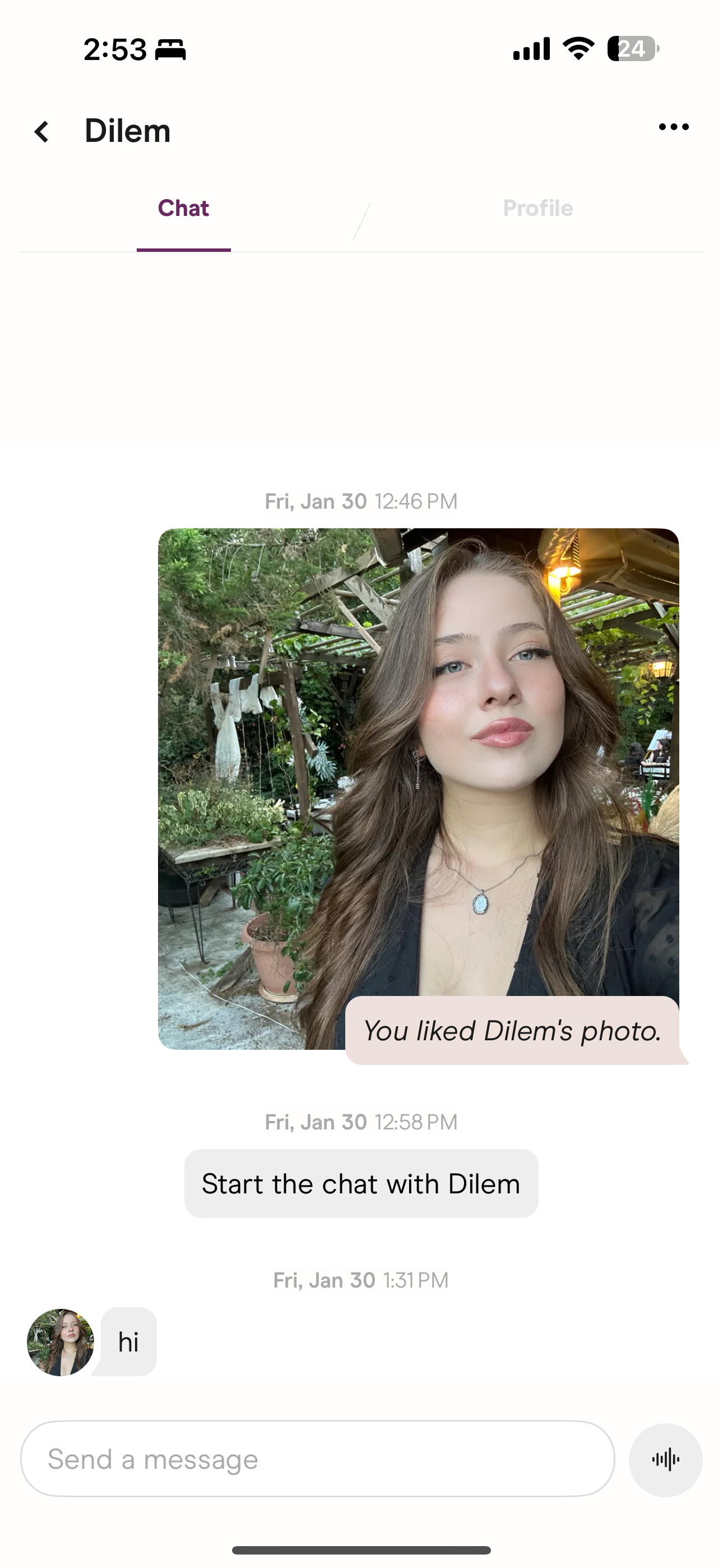Image resolution: width=723 pixels, height=1568 pixels.
Task: Select the Chat tab
Action: [183, 209]
